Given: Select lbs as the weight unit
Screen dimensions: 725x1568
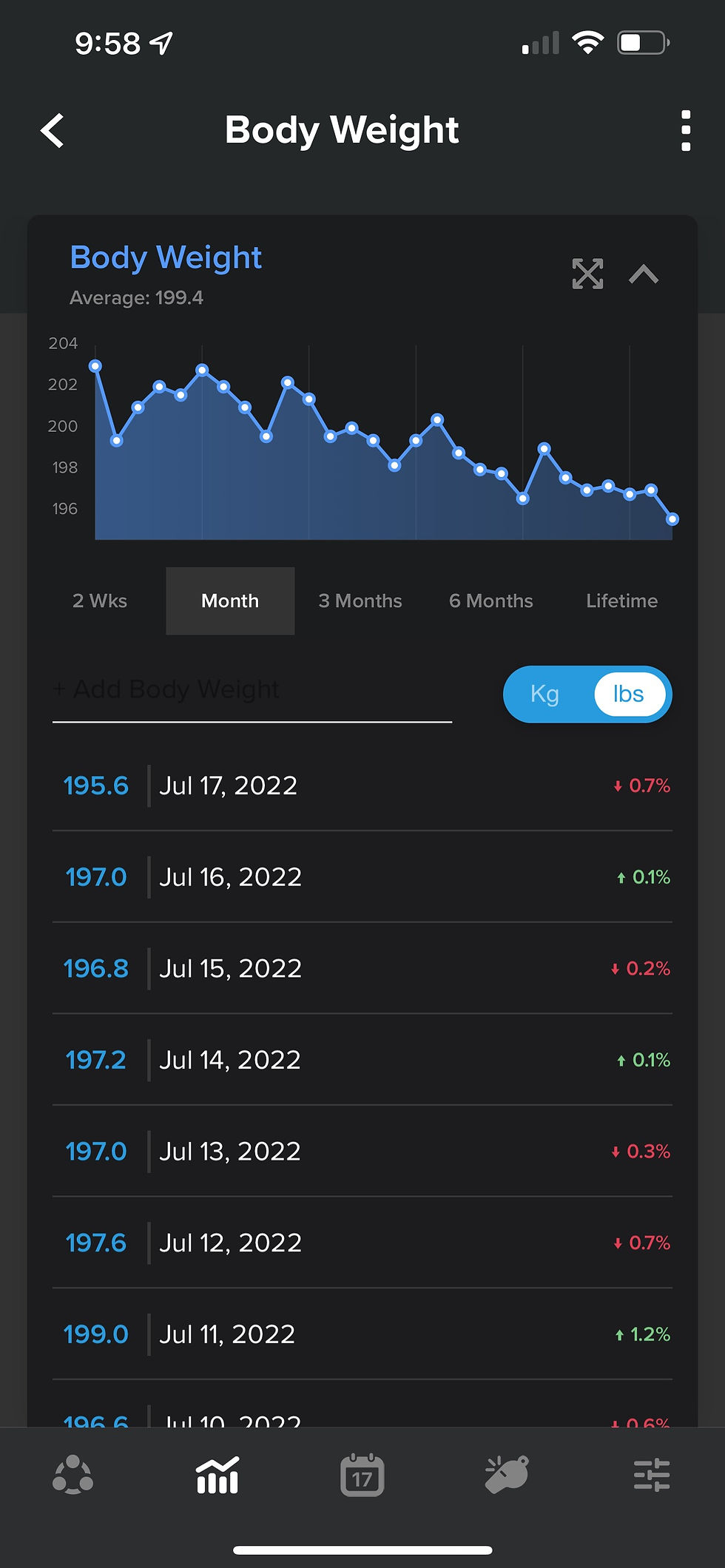Looking at the screenshot, I should tap(629, 694).
